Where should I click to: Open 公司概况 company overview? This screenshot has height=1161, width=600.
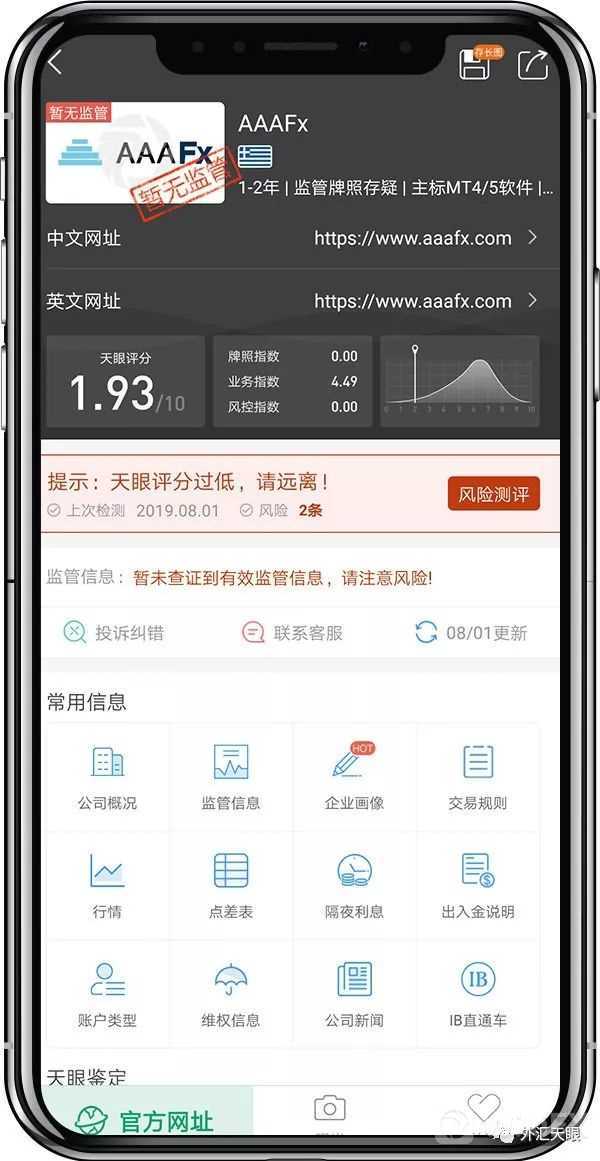(107, 777)
